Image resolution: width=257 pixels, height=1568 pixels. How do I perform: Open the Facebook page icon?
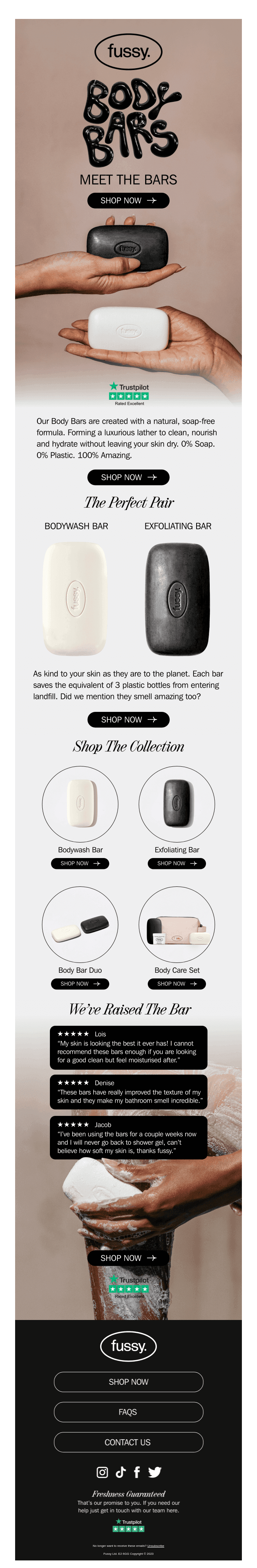(137, 1472)
